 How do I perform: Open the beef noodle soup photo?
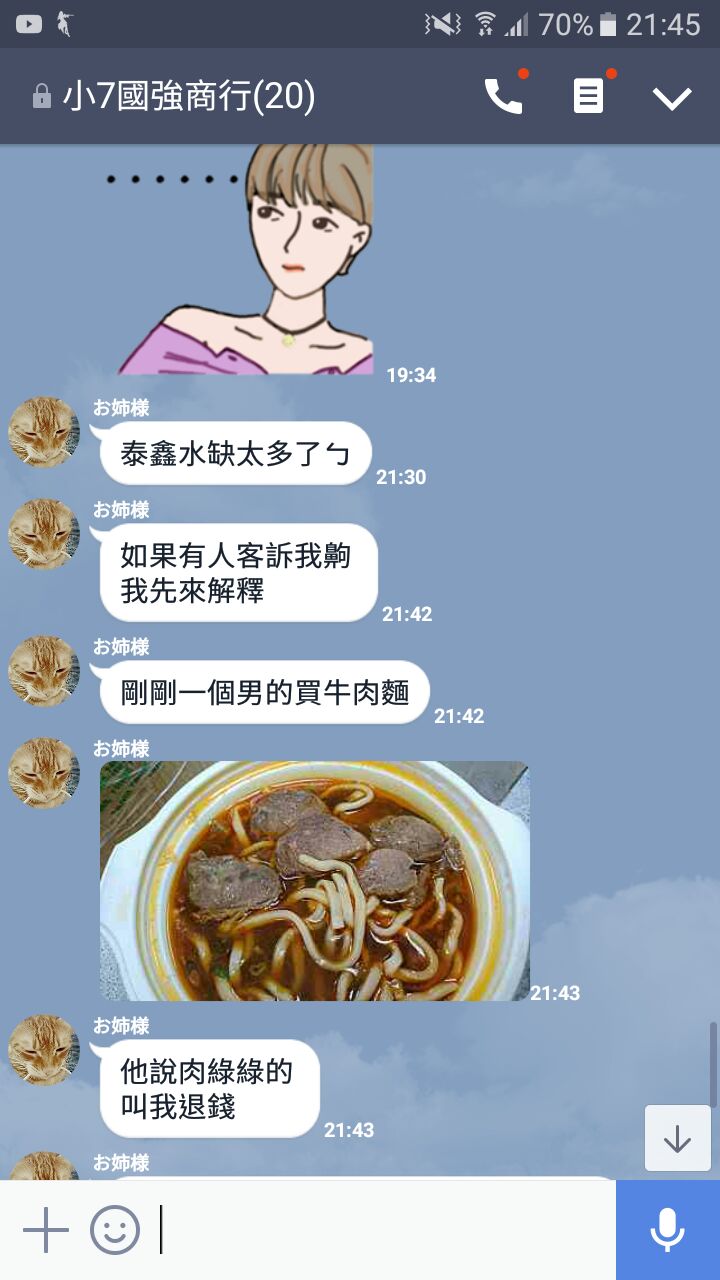coord(314,881)
